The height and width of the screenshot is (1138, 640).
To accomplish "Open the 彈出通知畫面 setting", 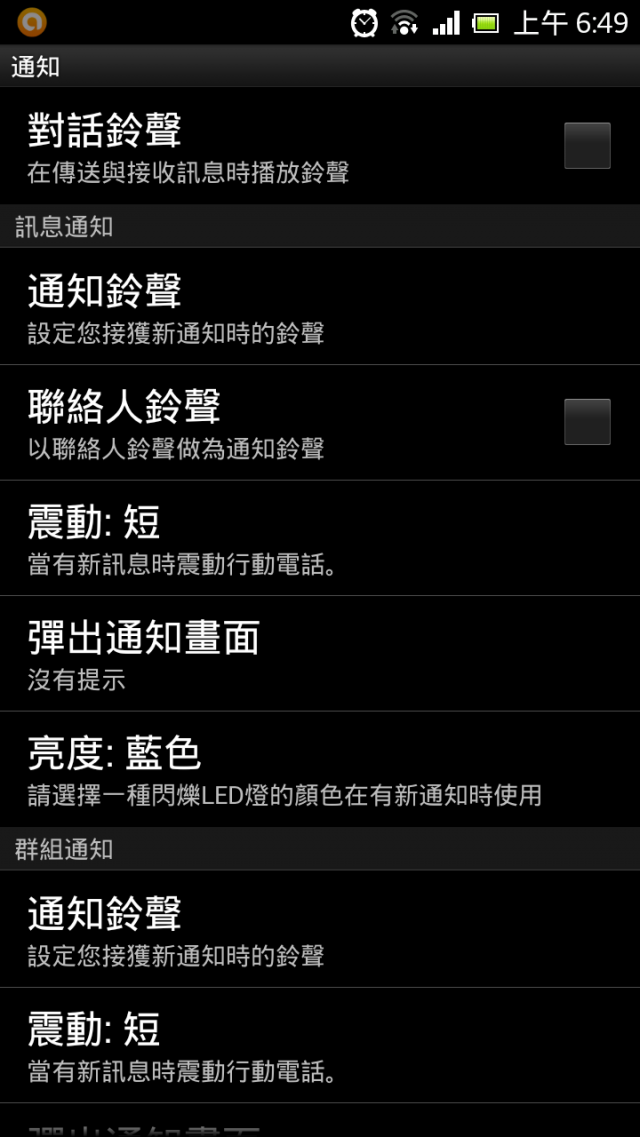I will [320, 654].
